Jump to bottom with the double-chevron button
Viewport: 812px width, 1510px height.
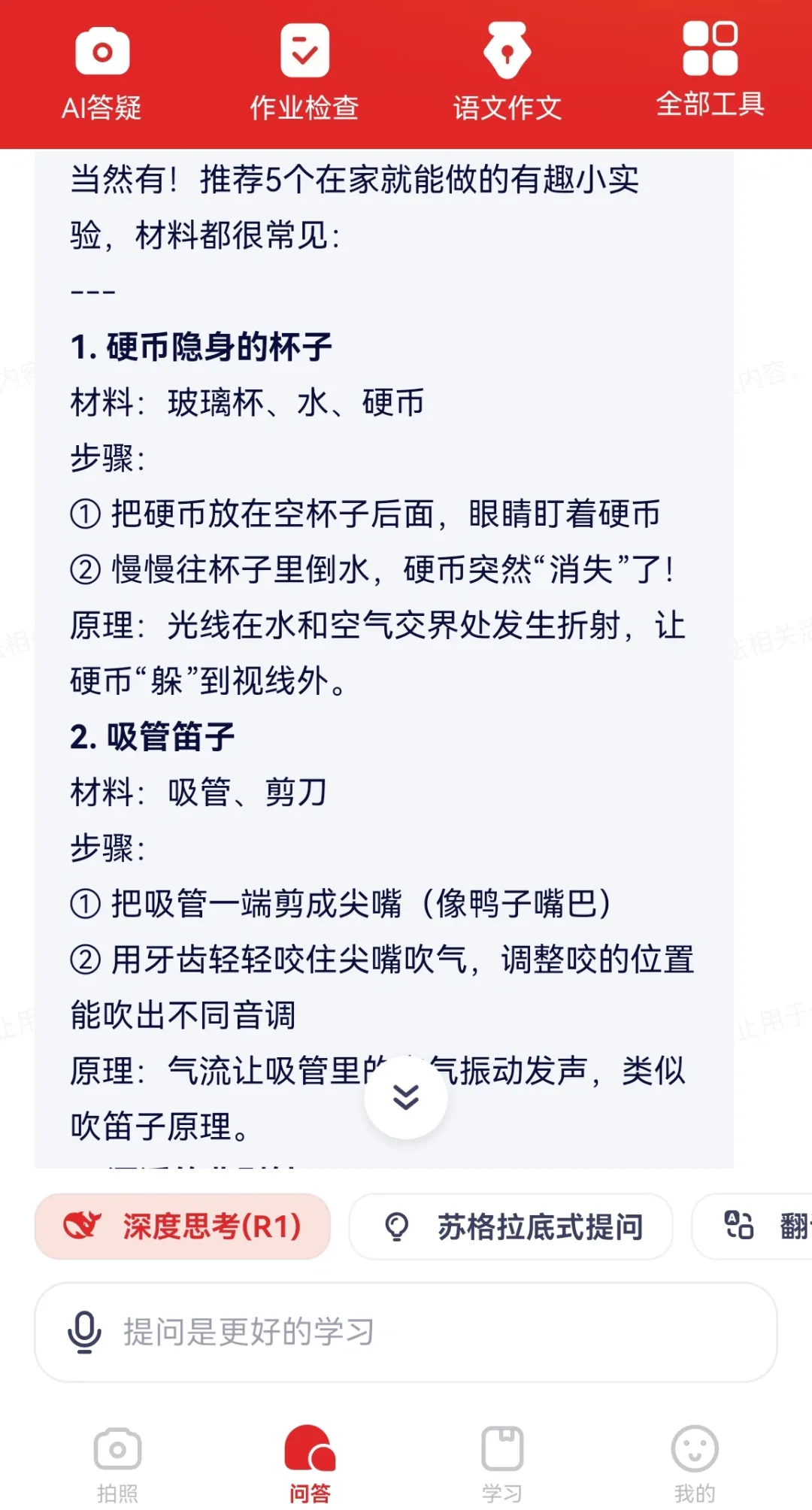(406, 1098)
